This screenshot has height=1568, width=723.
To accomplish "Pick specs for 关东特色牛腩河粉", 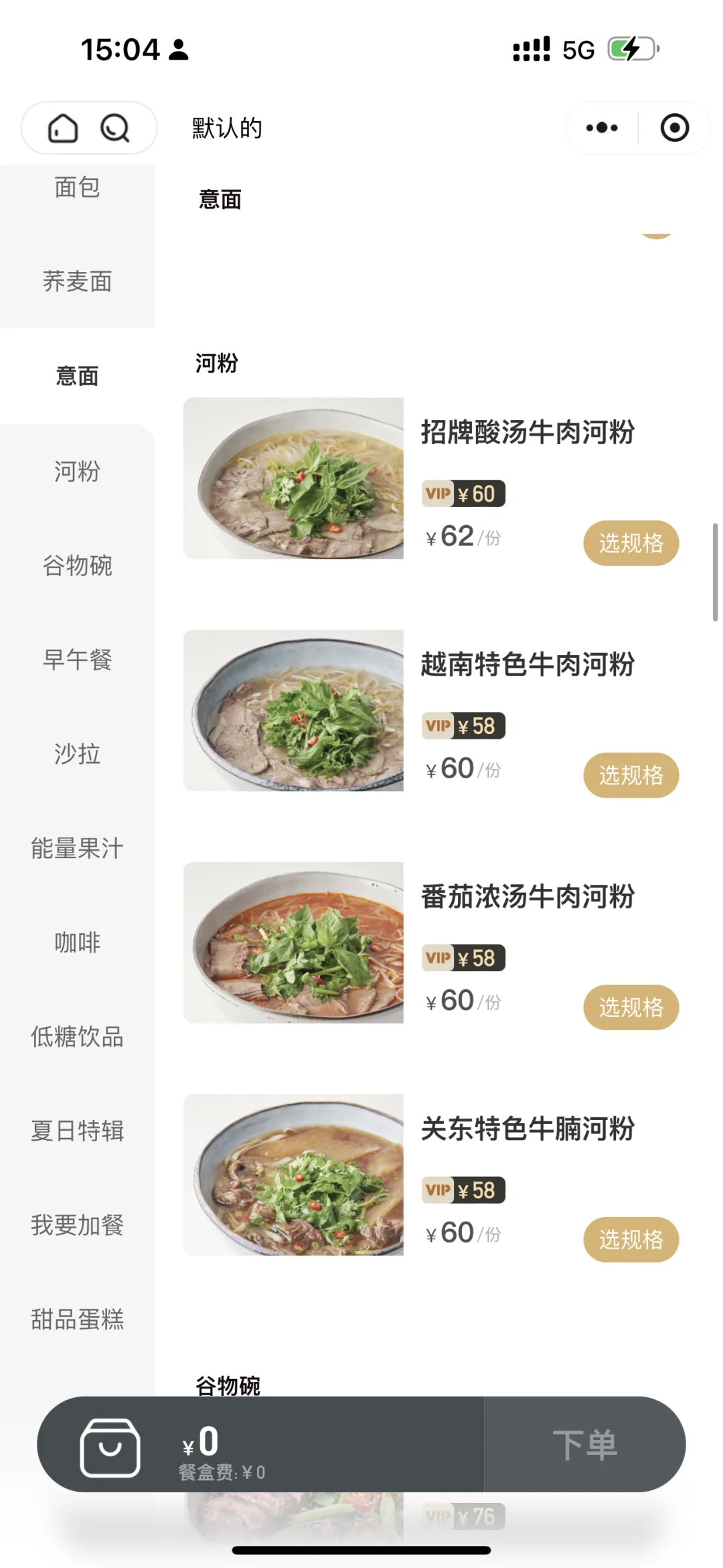I will 631,1240.
